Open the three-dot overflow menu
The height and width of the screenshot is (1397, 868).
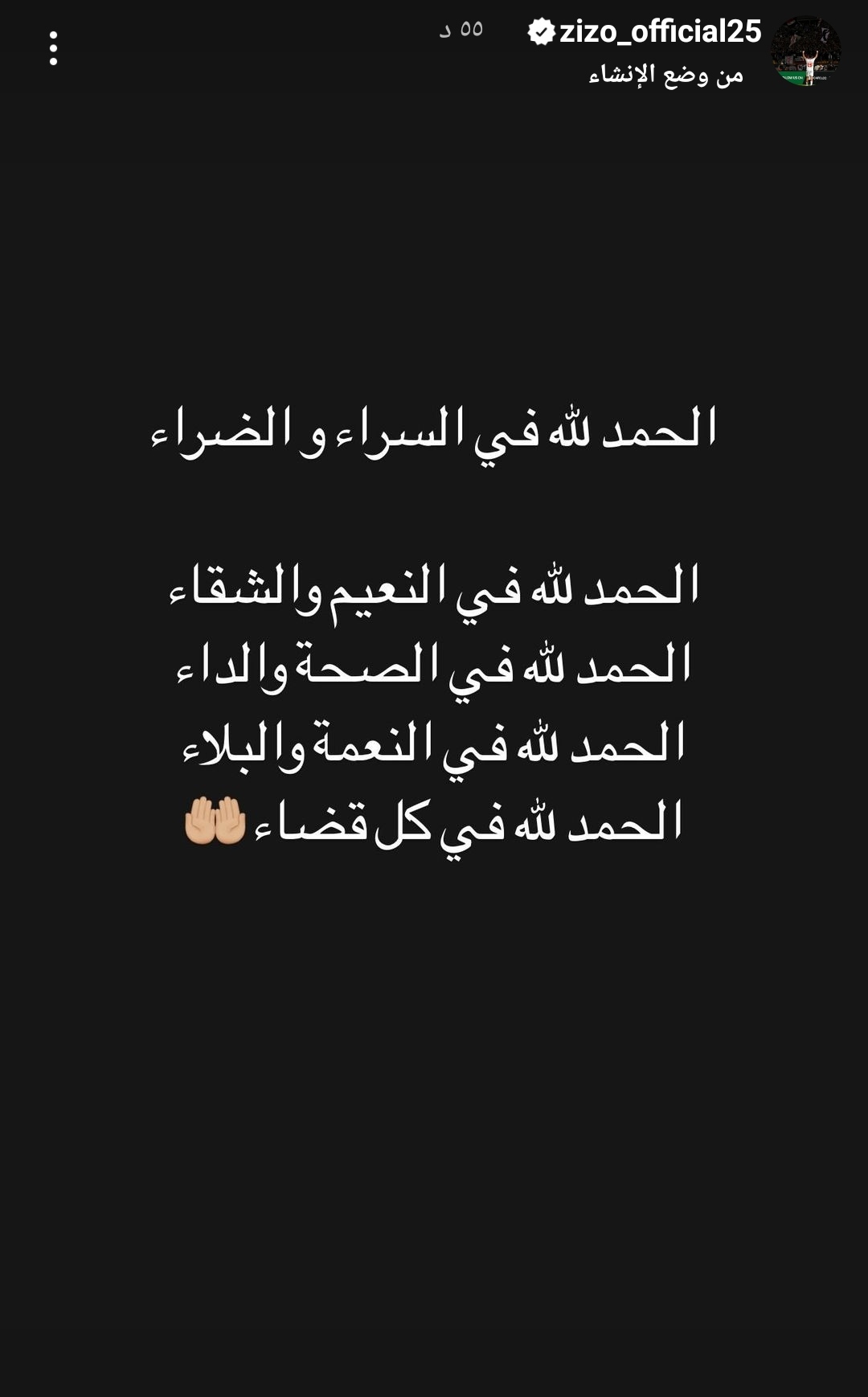[53, 48]
